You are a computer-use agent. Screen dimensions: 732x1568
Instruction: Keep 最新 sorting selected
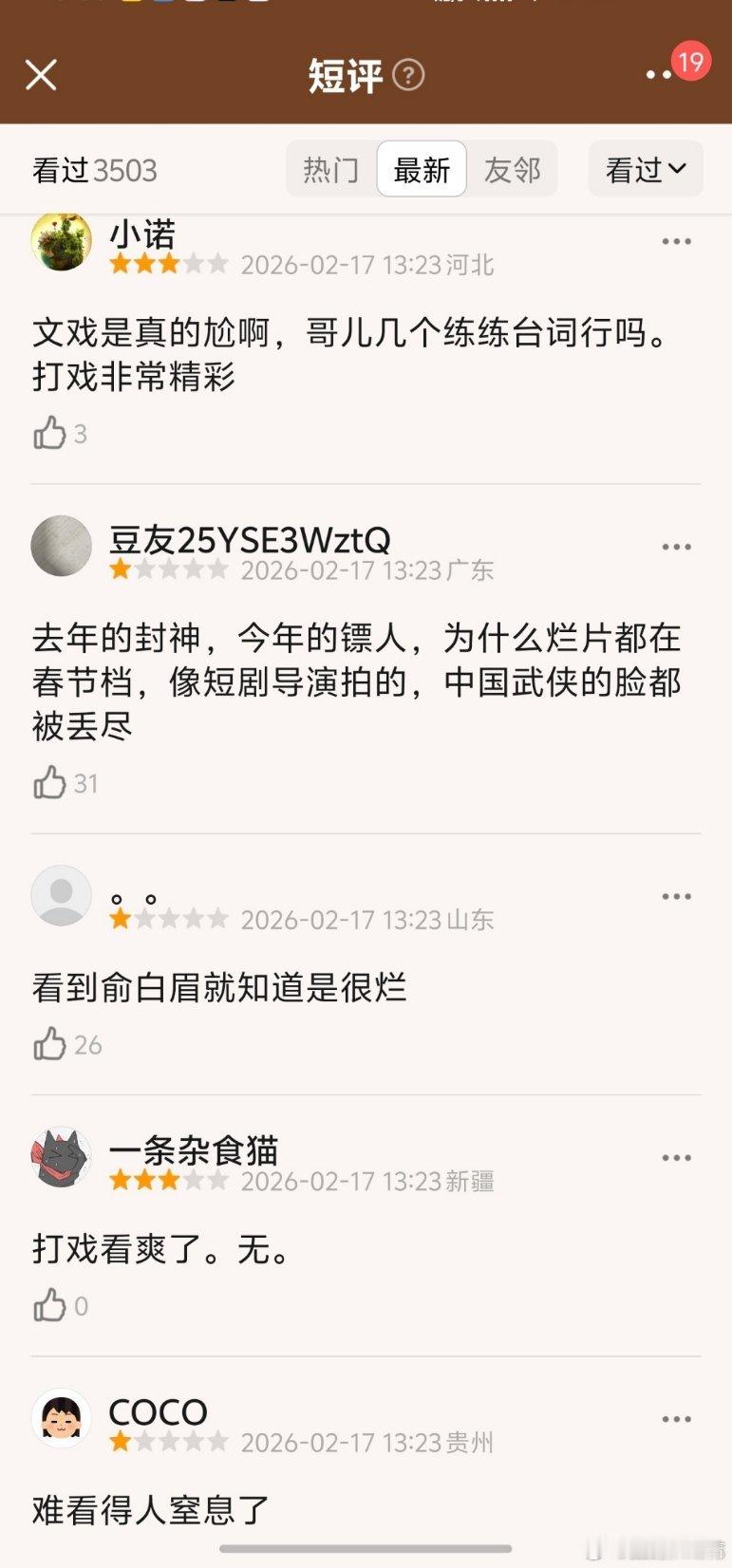coord(421,169)
